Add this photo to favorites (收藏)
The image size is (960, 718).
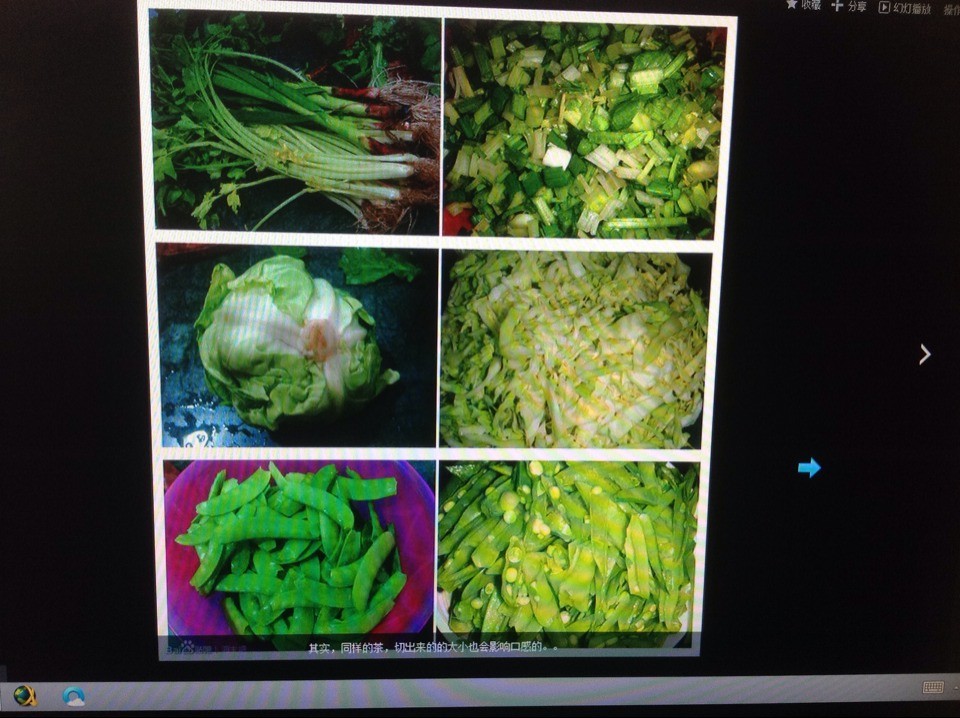click(803, 5)
